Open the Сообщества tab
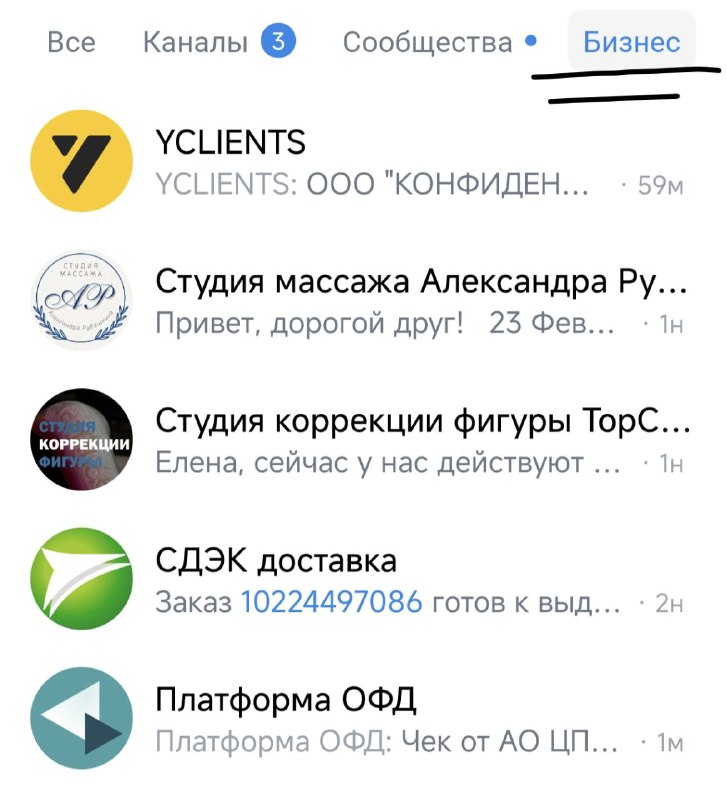 tap(427, 42)
